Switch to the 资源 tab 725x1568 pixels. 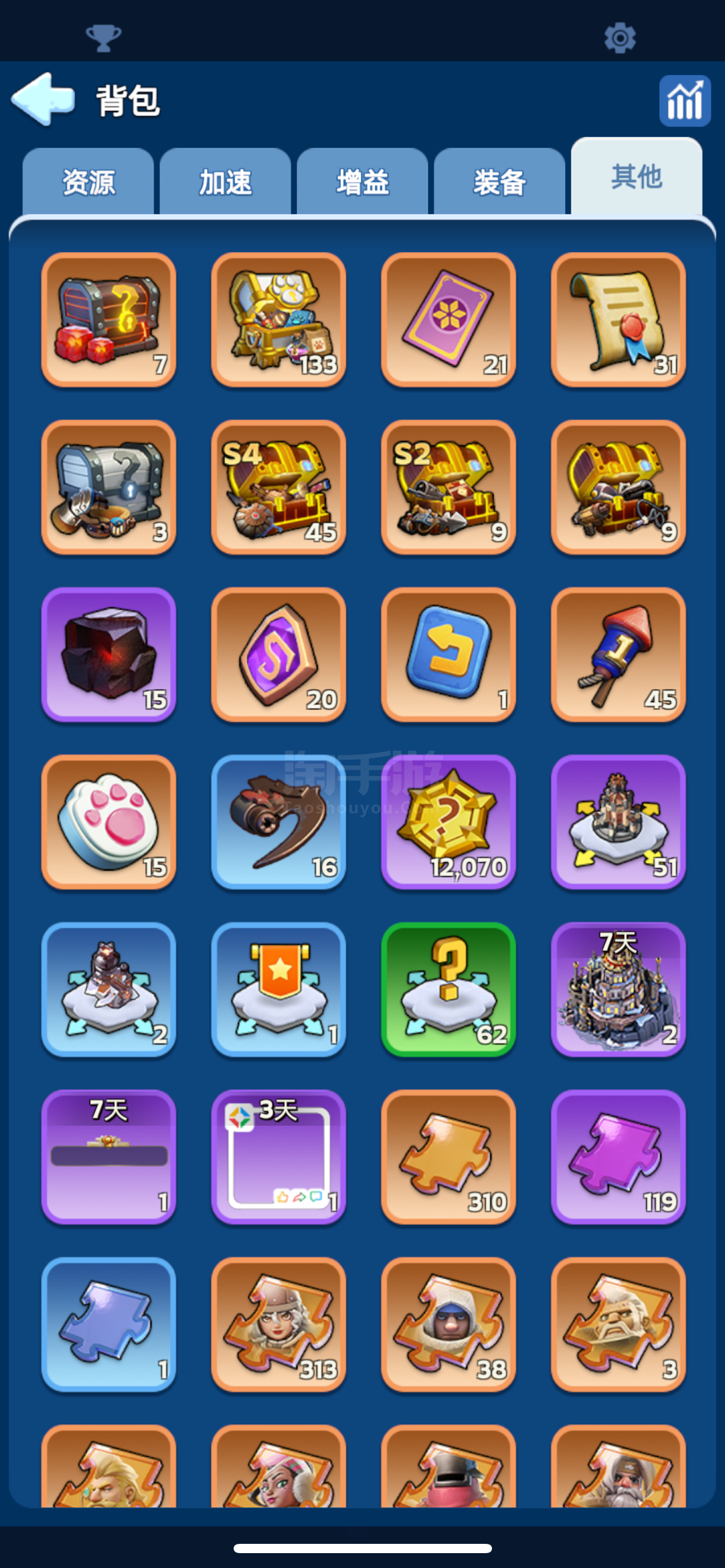point(89,183)
